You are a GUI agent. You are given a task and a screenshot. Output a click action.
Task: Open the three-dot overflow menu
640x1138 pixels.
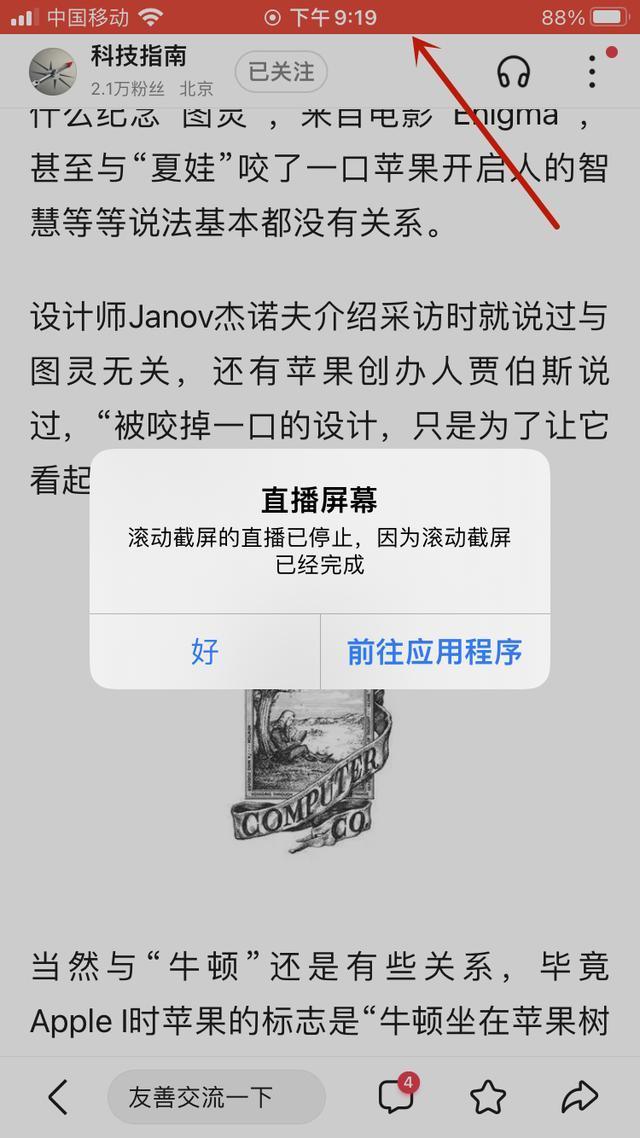tap(593, 72)
